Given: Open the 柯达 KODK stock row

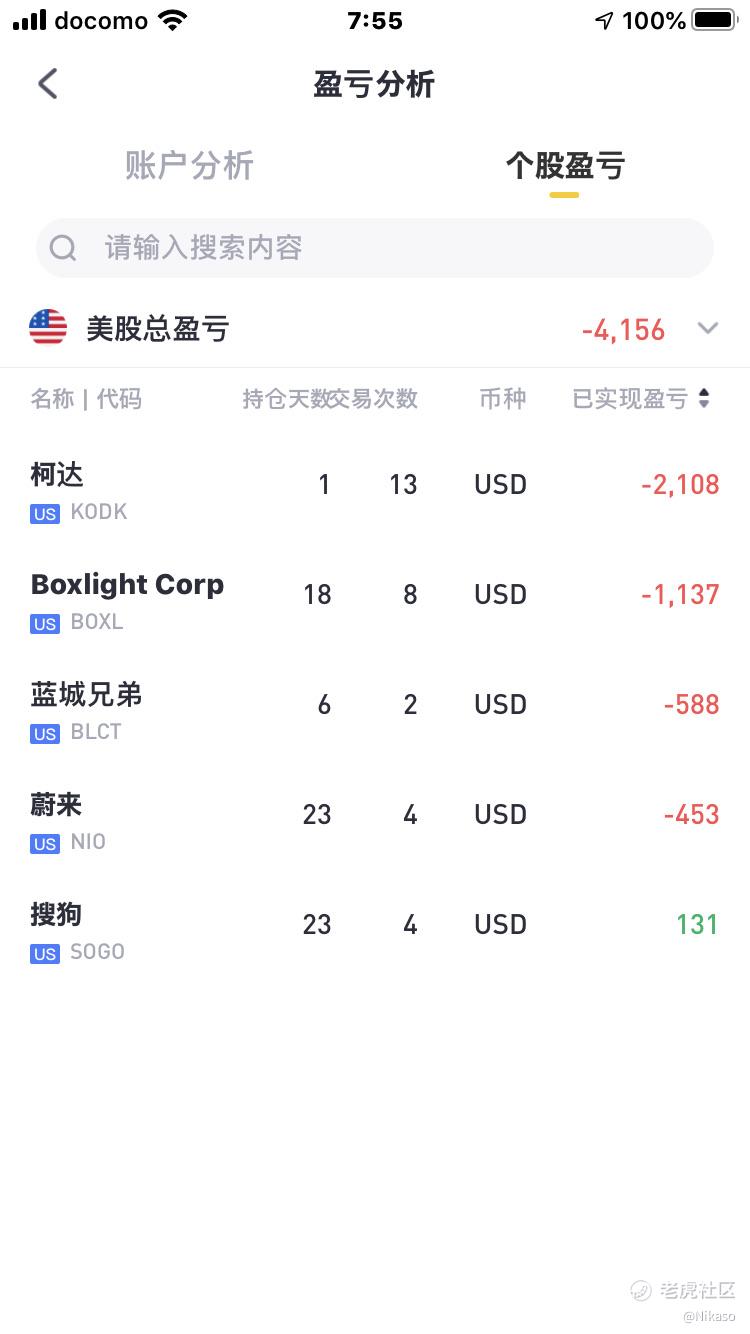Looking at the screenshot, I should tap(374, 492).
